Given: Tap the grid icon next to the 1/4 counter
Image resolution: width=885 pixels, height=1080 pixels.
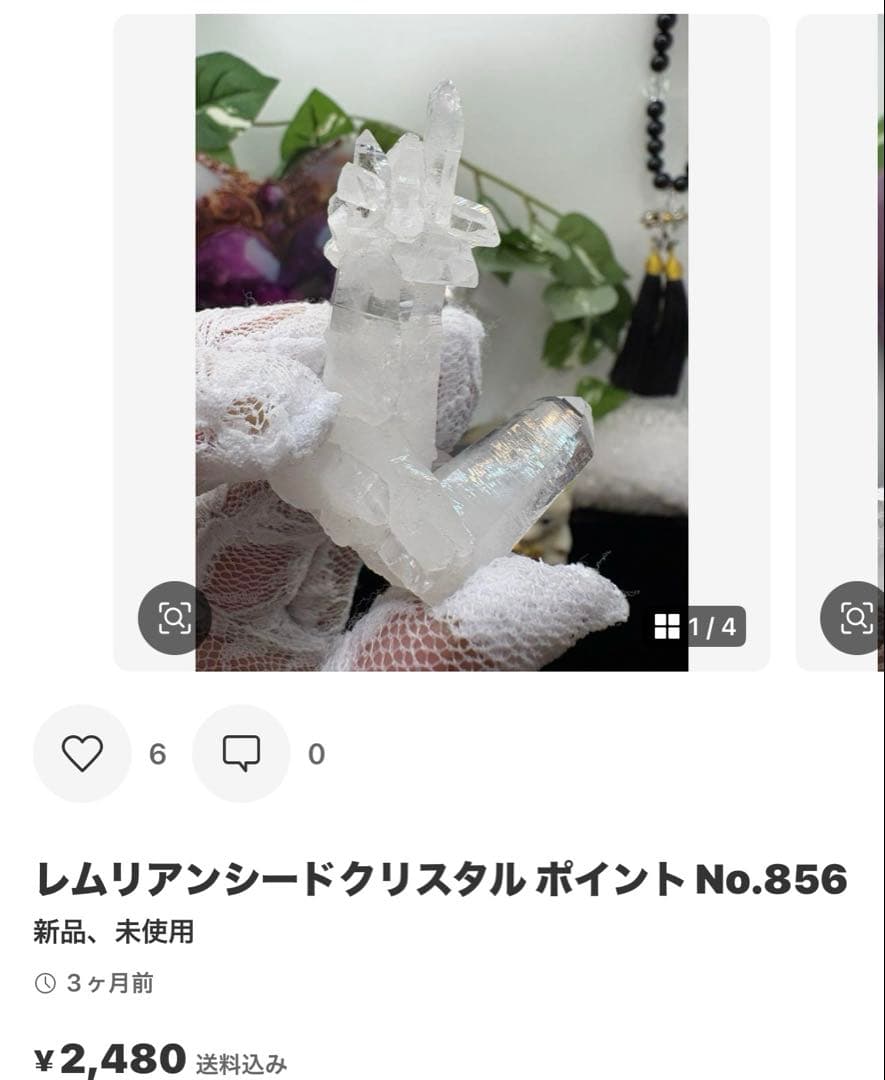Looking at the screenshot, I should [x=668, y=625].
